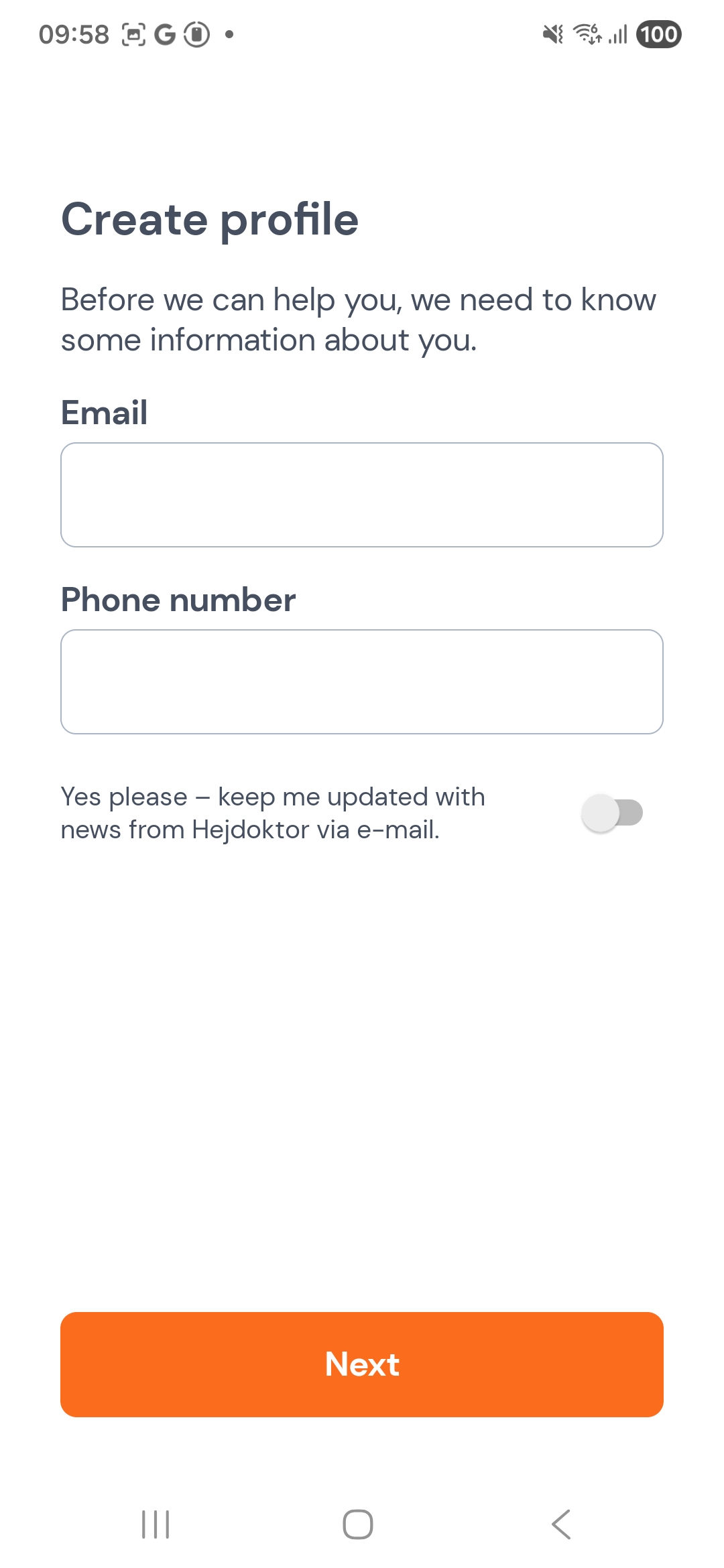The width and height of the screenshot is (724, 1568).
Task: Tap the Phone number input field
Action: click(361, 681)
